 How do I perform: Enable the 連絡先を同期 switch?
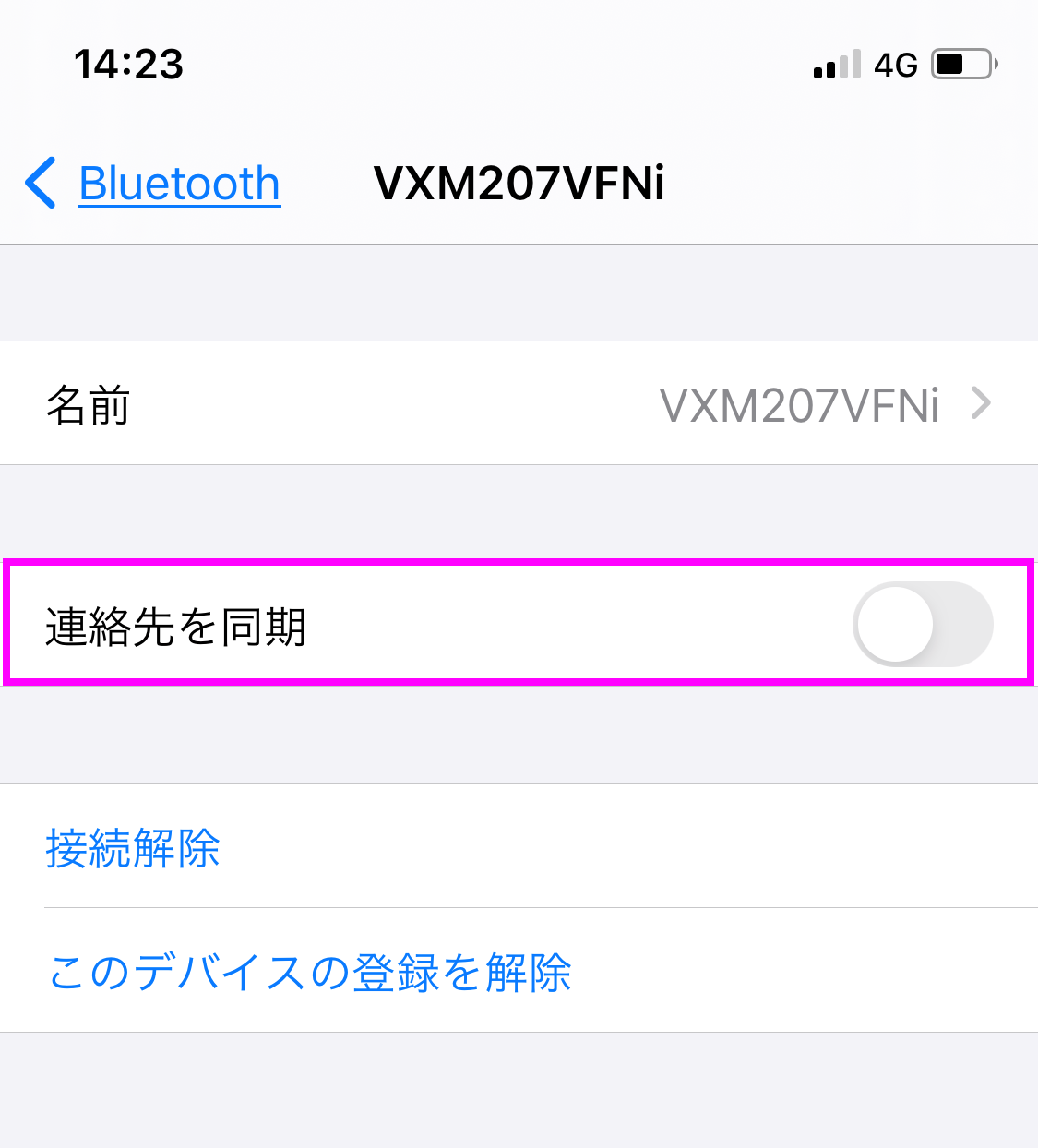point(922,625)
